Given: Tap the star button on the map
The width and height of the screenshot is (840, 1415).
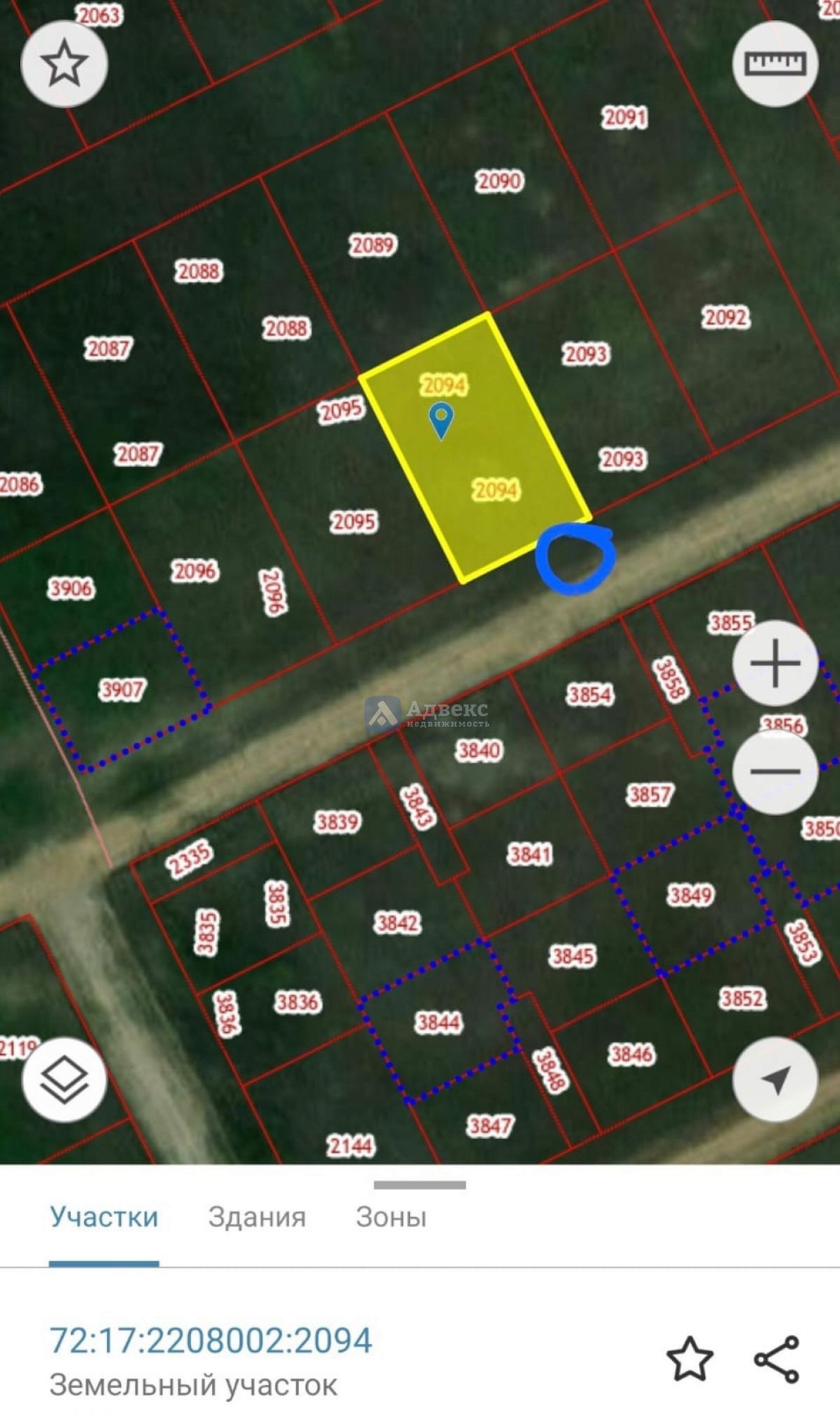Looking at the screenshot, I should tap(64, 64).
